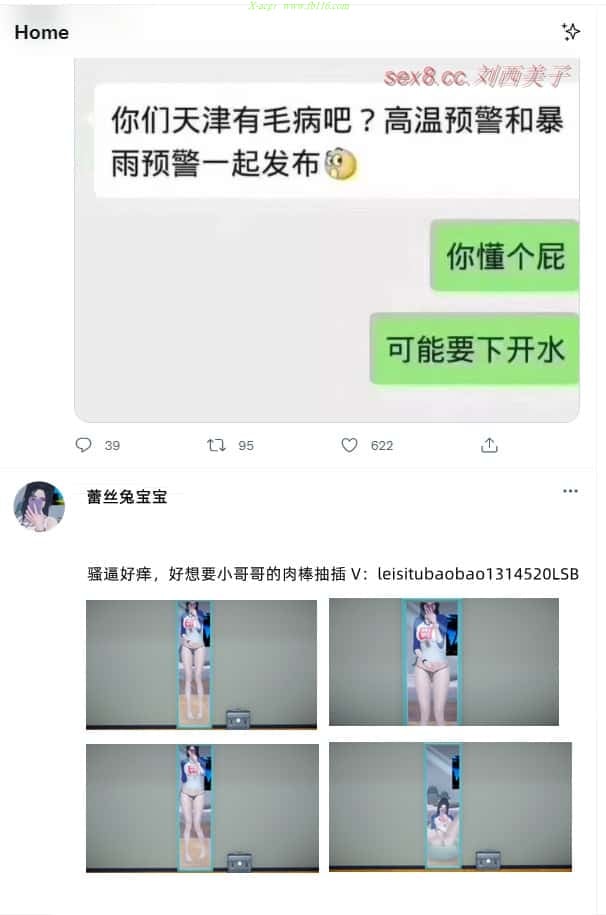View the profile name 蕾丝兔宝宝
606x915 pixels.
coord(127,496)
